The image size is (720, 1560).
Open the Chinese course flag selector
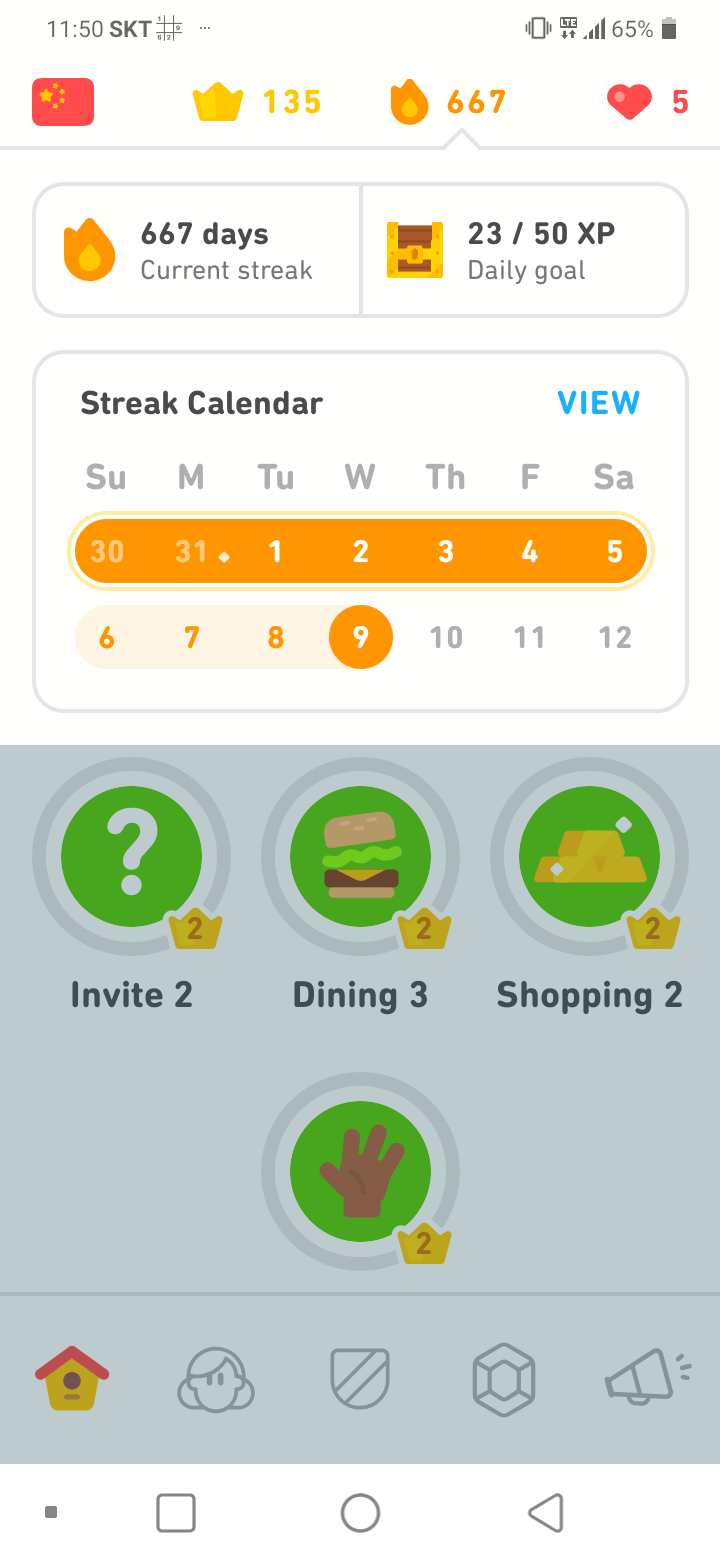63,102
